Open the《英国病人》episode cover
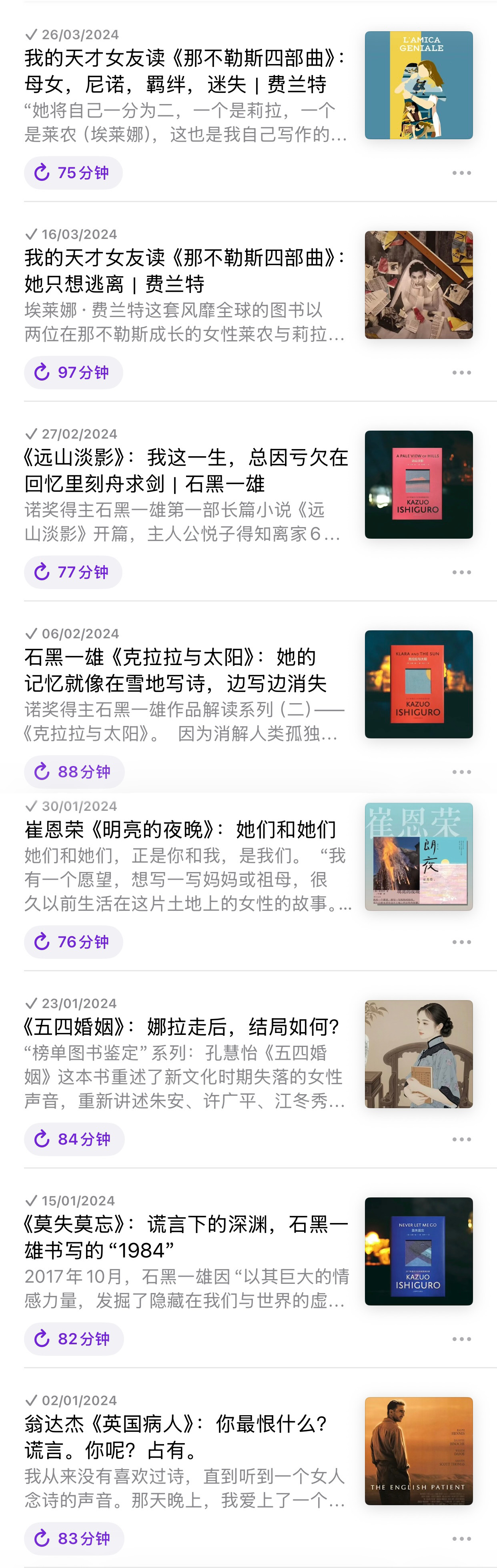The image size is (497, 1568). click(x=419, y=1451)
